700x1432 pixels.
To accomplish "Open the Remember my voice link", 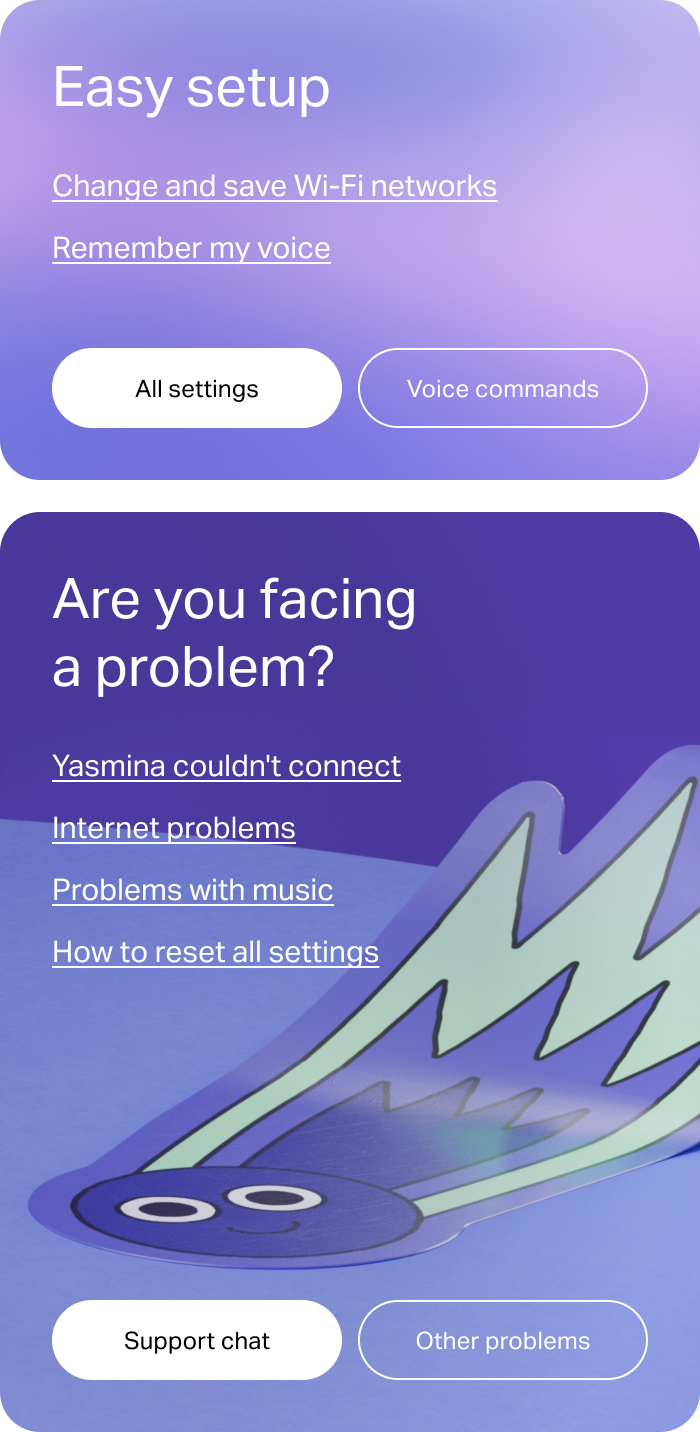I will point(191,249).
